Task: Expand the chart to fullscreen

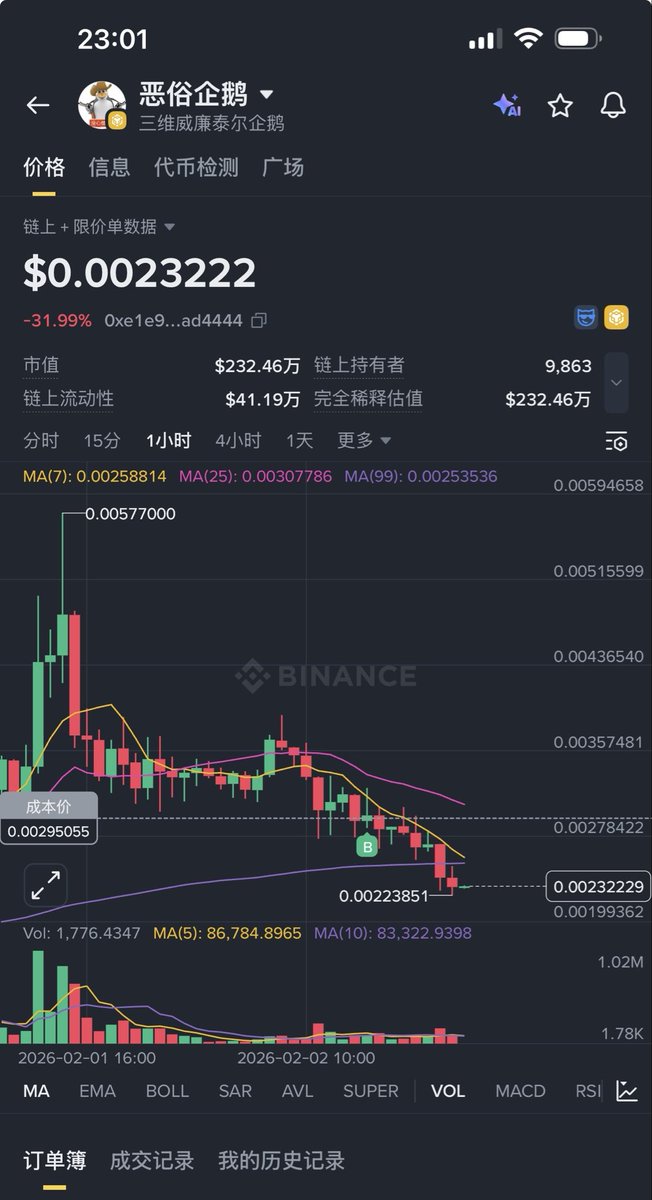Action: point(46,885)
